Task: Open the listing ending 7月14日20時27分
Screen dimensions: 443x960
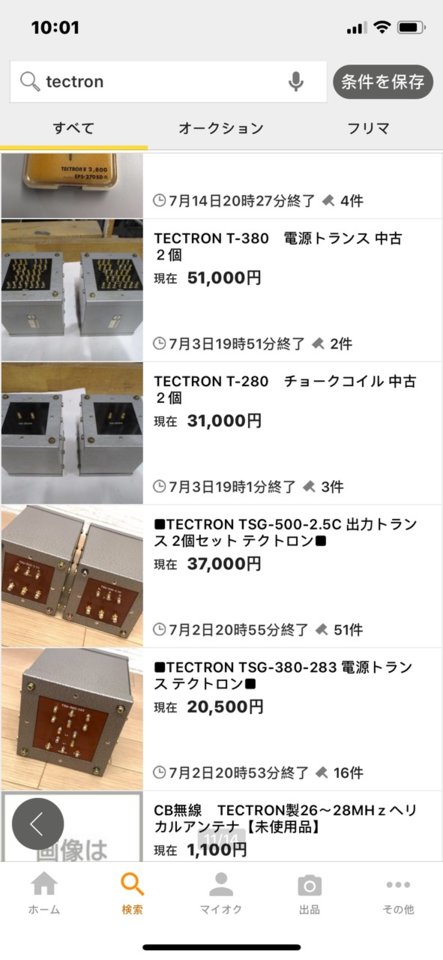Action: point(222,186)
